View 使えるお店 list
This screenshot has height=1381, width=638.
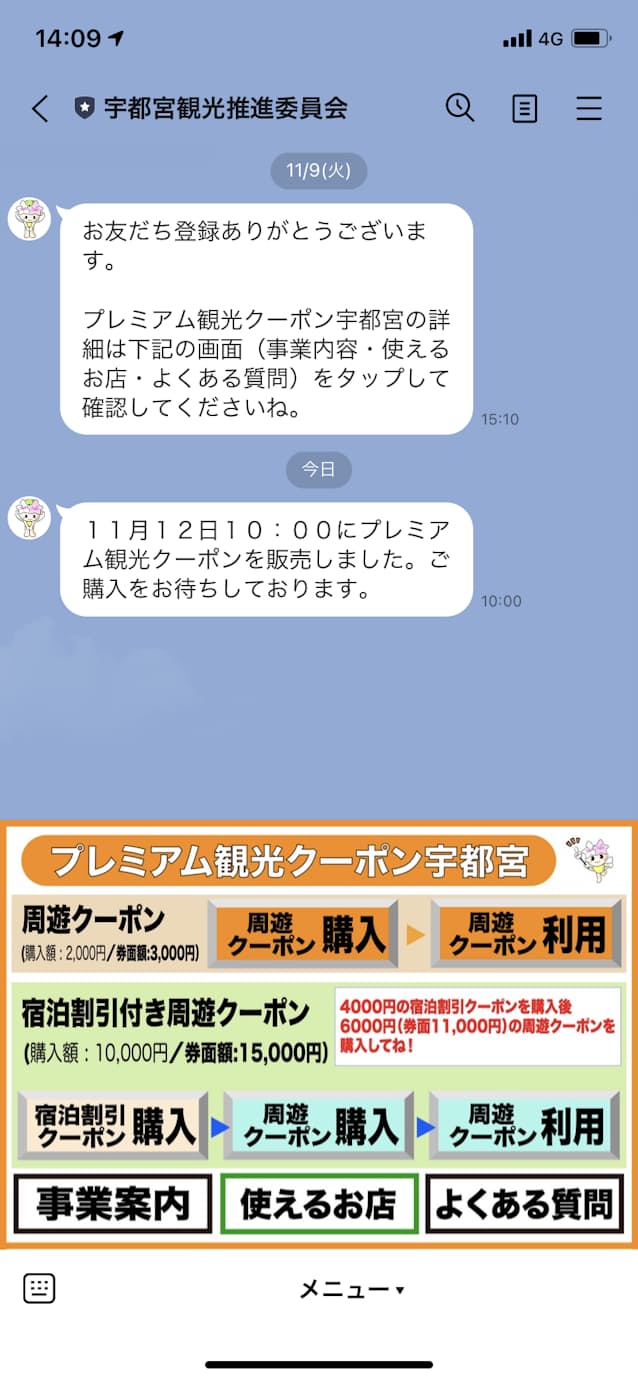point(318,1203)
